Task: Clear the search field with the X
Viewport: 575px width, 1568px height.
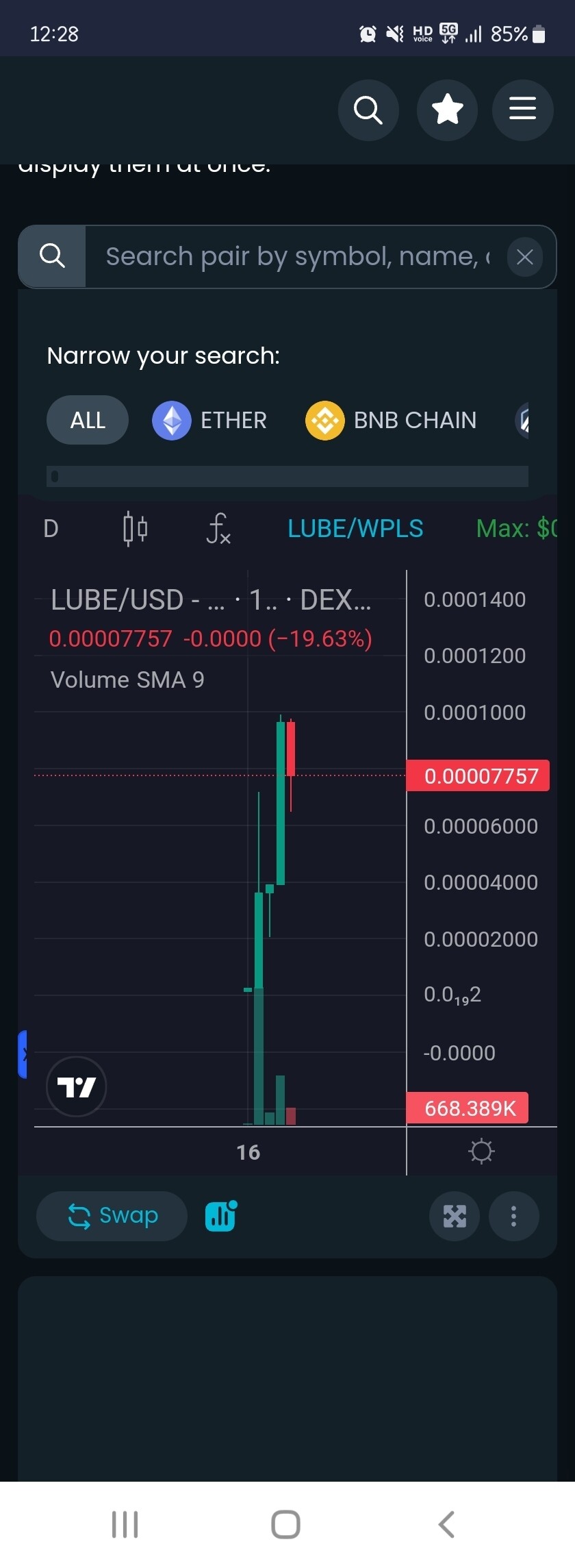Action: click(x=525, y=257)
